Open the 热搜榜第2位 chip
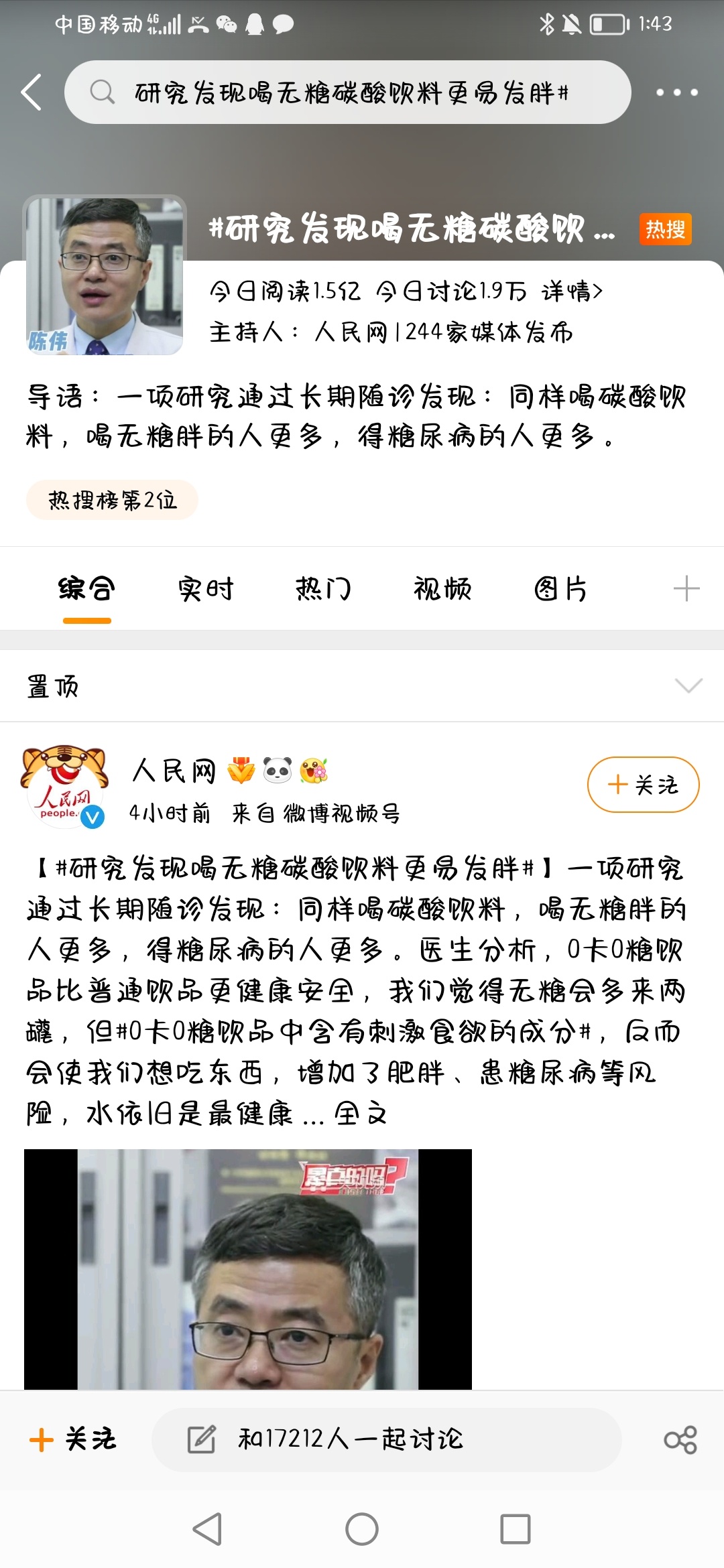 (x=112, y=500)
